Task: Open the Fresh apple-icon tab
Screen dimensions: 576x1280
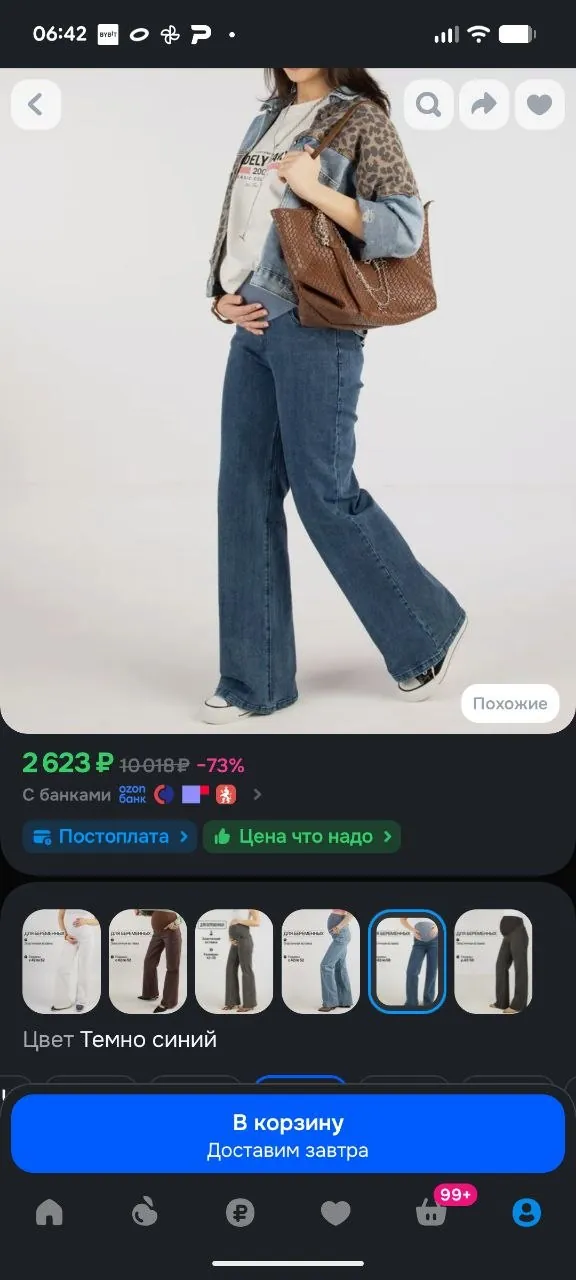Action: (145, 1213)
